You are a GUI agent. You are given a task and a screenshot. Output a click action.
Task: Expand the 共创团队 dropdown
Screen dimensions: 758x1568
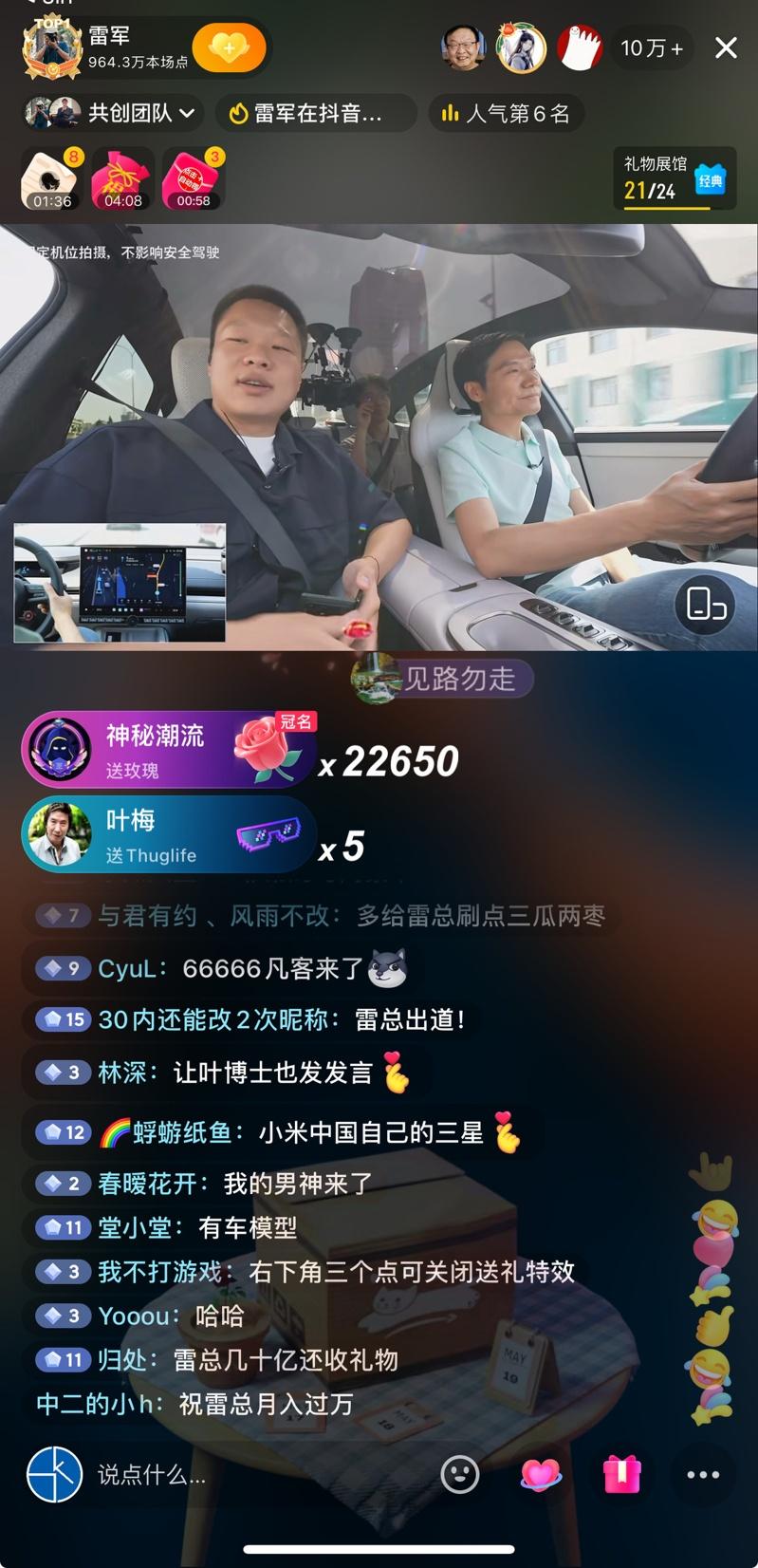pos(114,114)
